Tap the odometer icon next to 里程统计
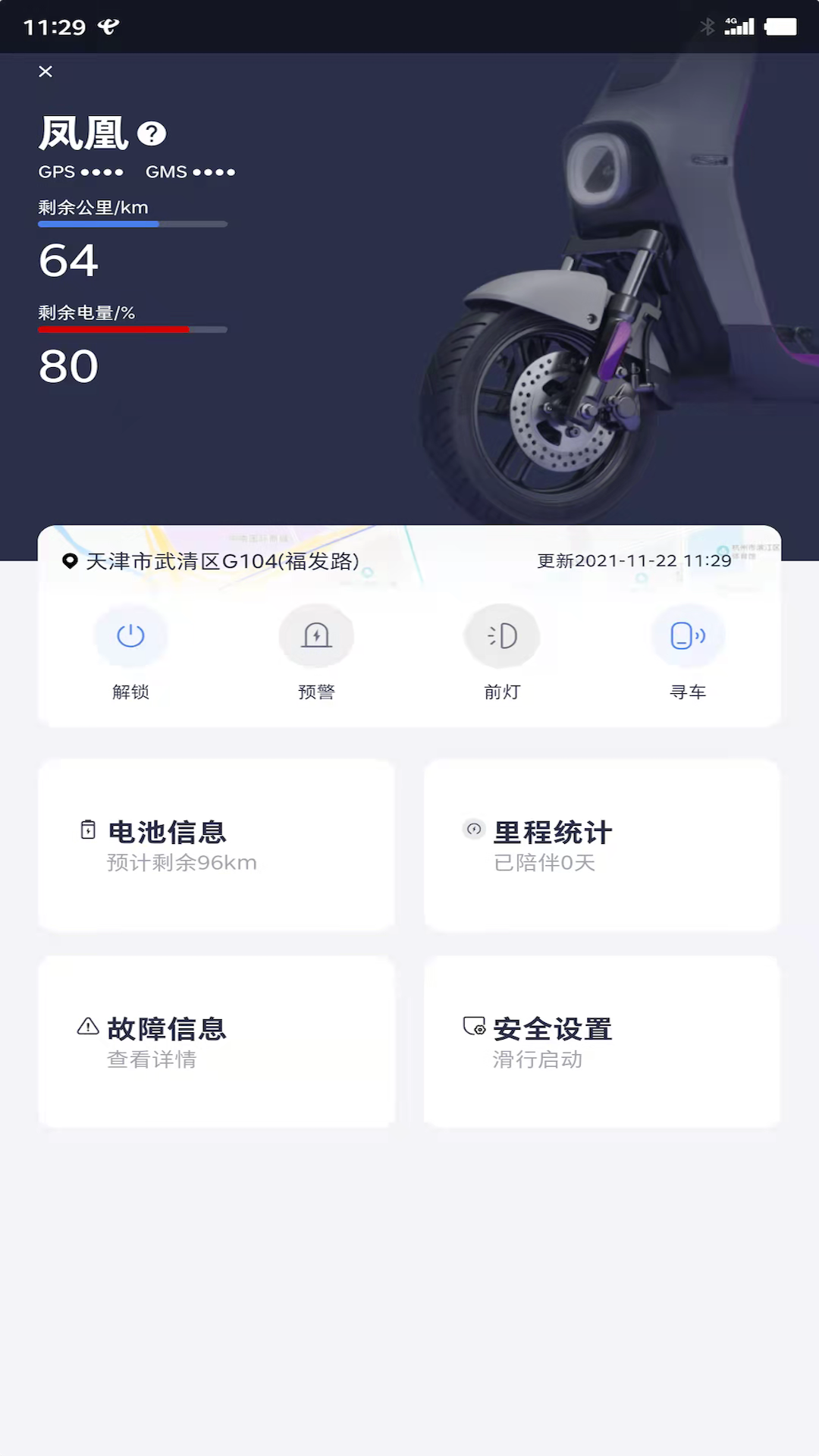Image resolution: width=819 pixels, height=1456 pixels. point(473,830)
